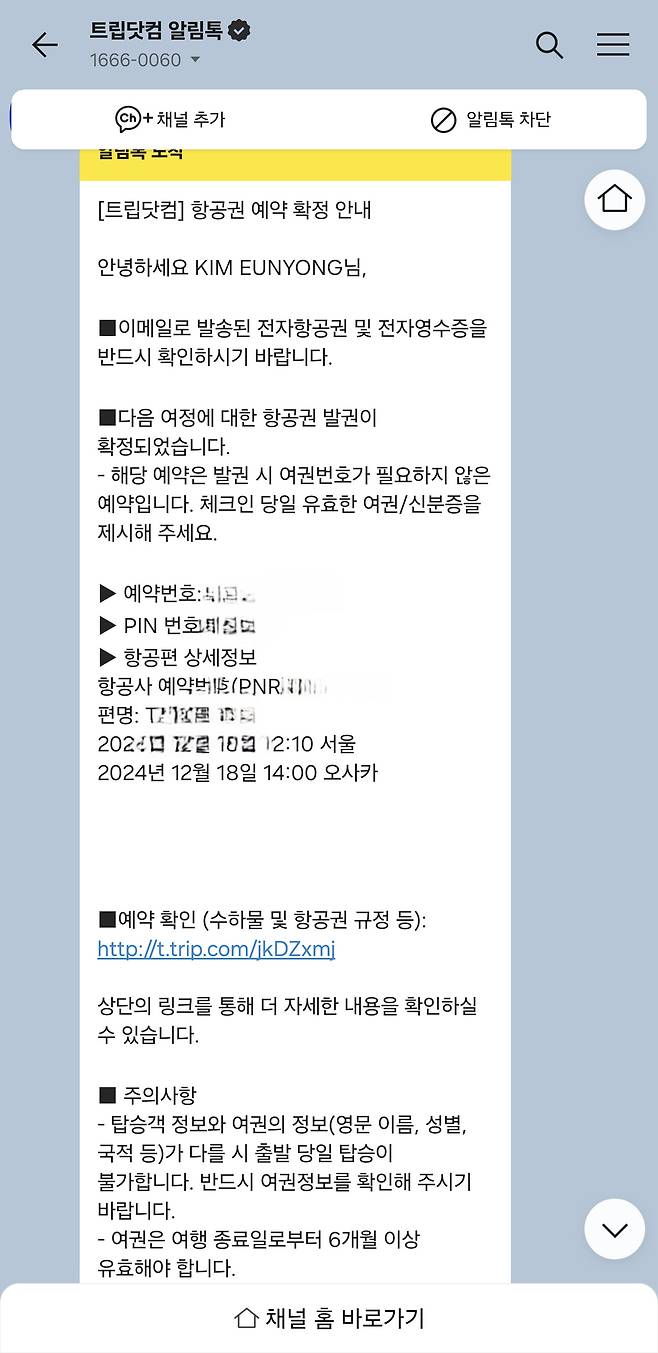Open 채널 홈 바로가기
Image resolution: width=658 pixels, height=1353 pixels.
coord(329,1318)
